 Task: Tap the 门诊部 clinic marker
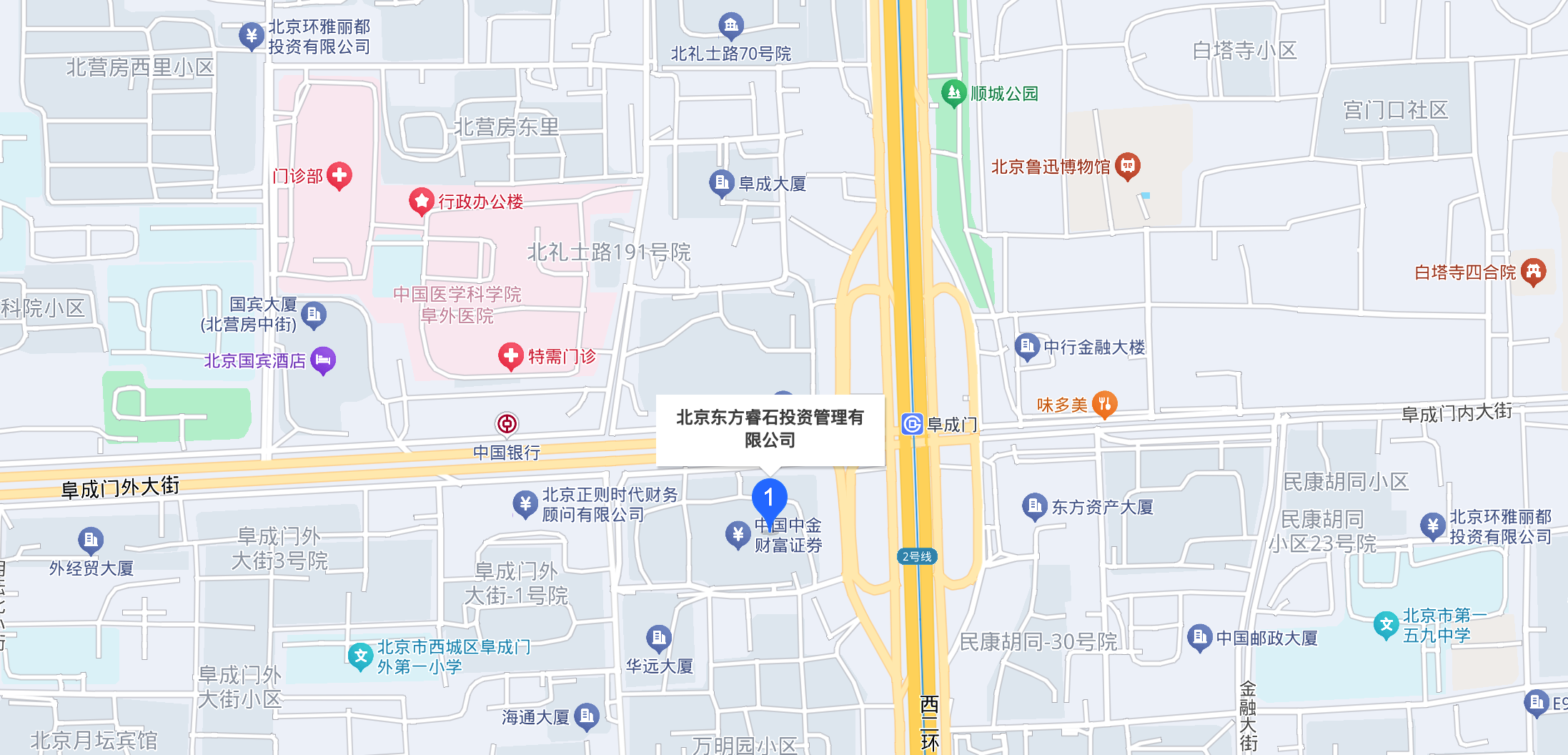tap(339, 175)
